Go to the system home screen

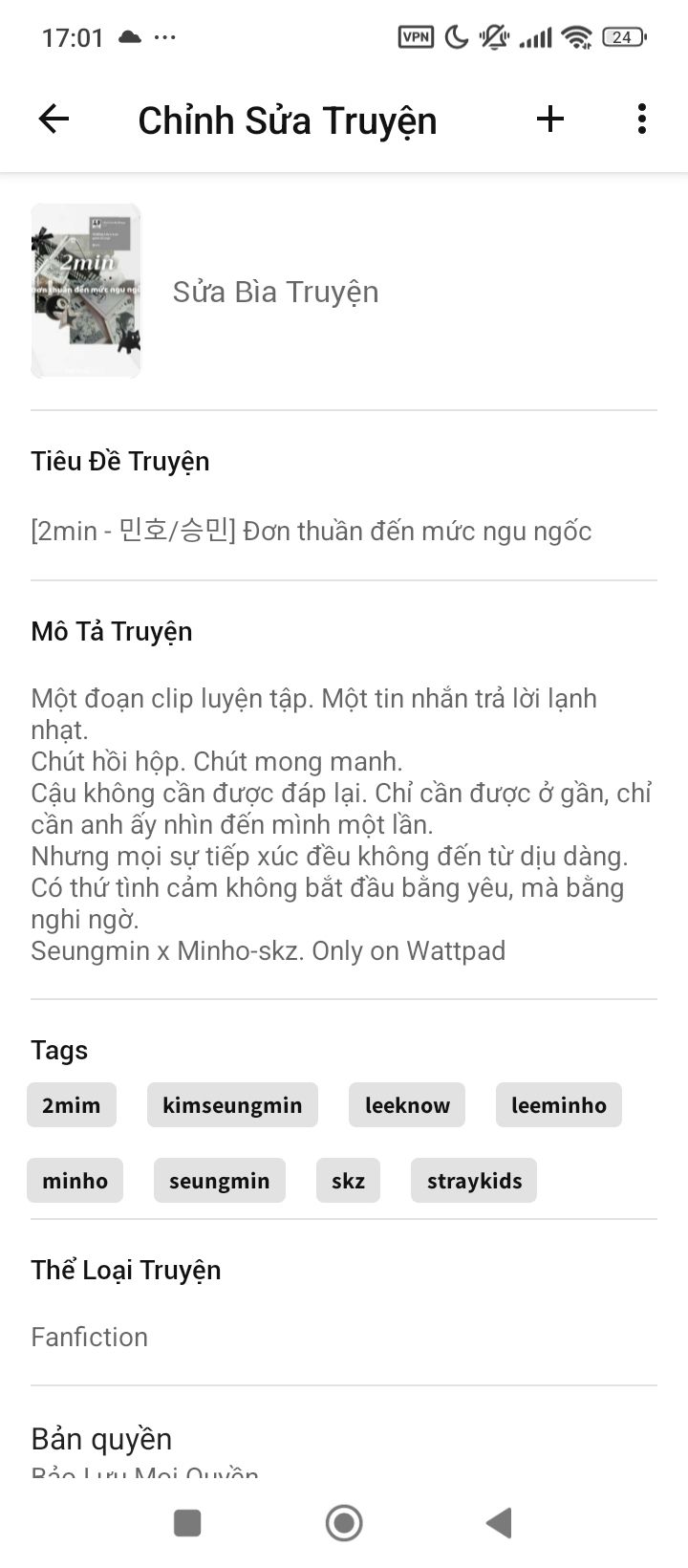click(x=344, y=1523)
